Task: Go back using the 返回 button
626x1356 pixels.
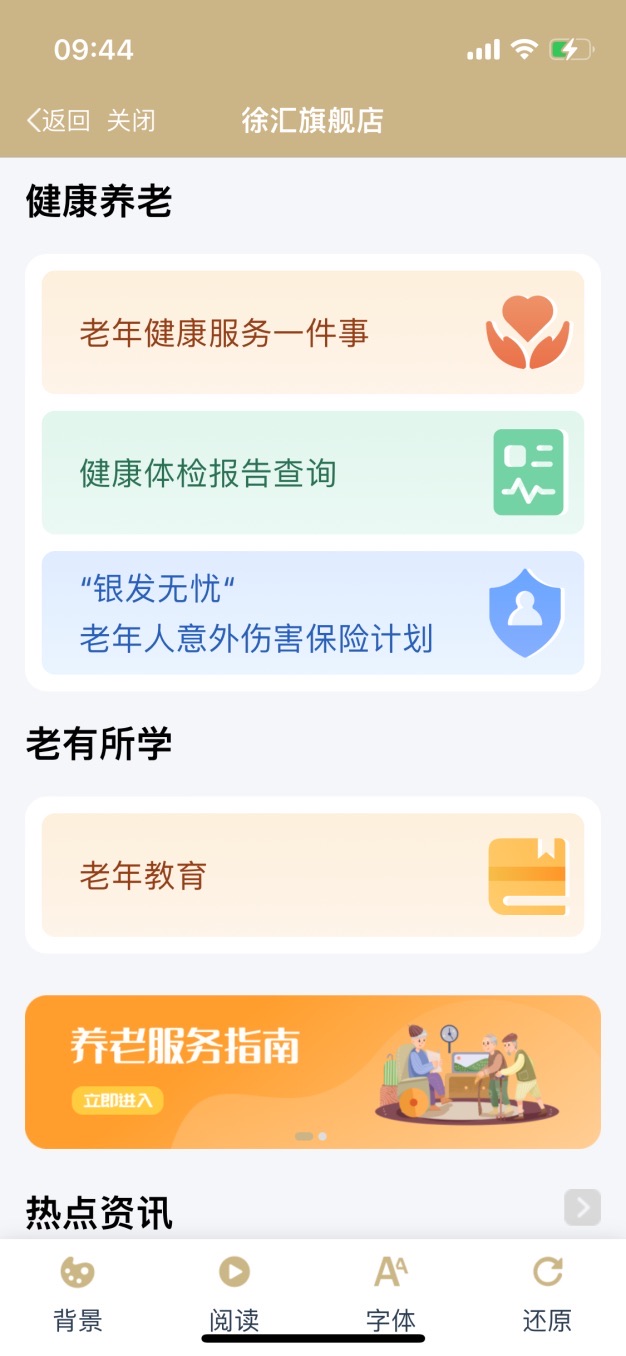Action: pyautogui.click(x=58, y=121)
